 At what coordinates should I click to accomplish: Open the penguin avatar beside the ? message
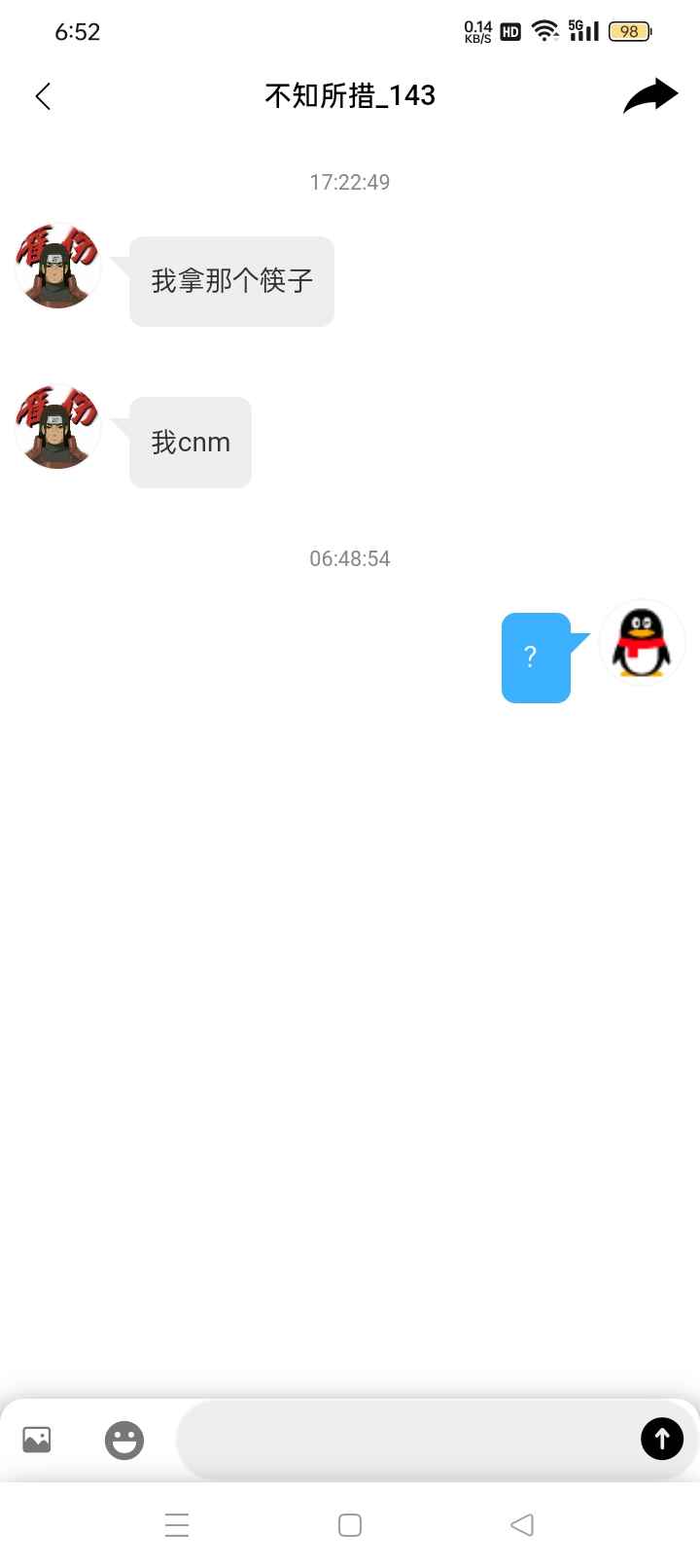coord(642,642)
